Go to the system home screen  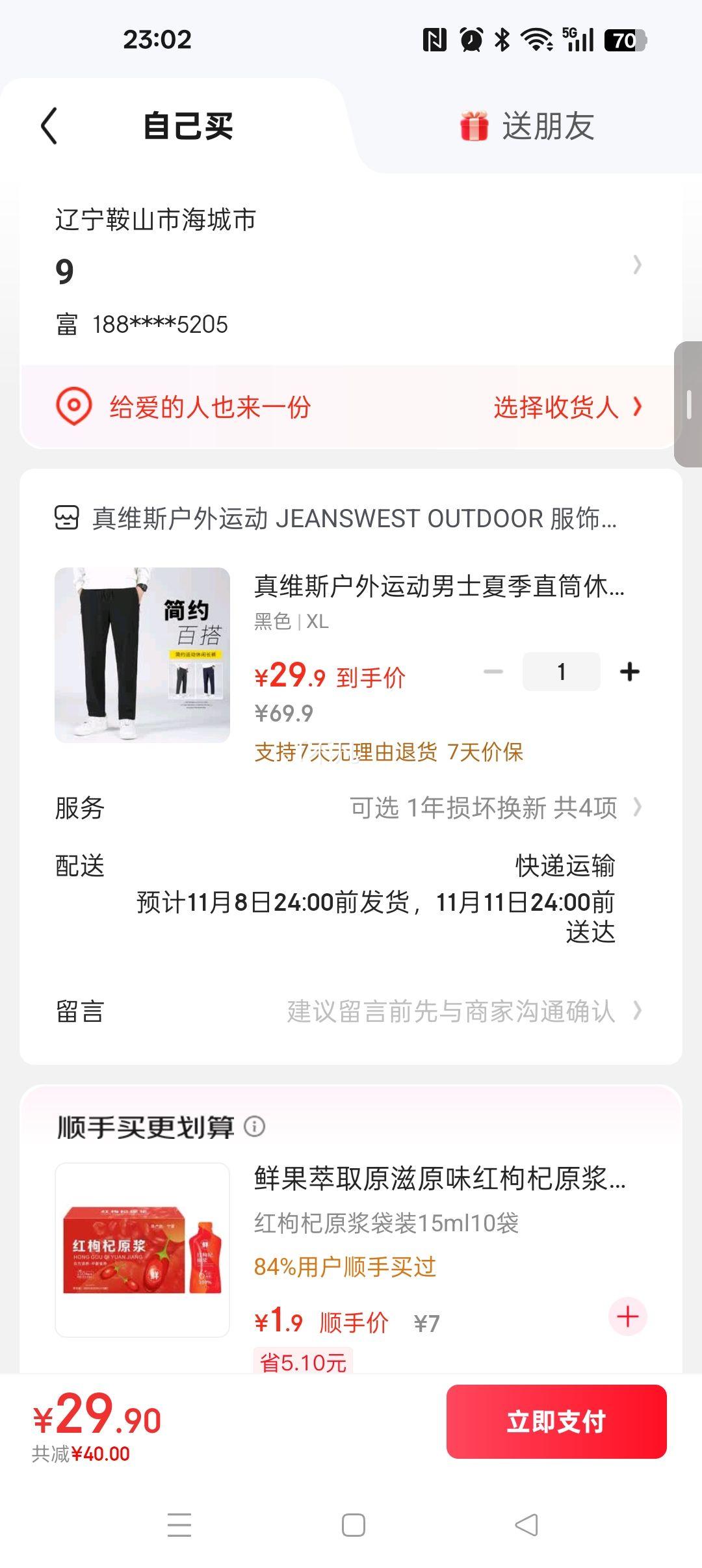(x=353, y=1525)
